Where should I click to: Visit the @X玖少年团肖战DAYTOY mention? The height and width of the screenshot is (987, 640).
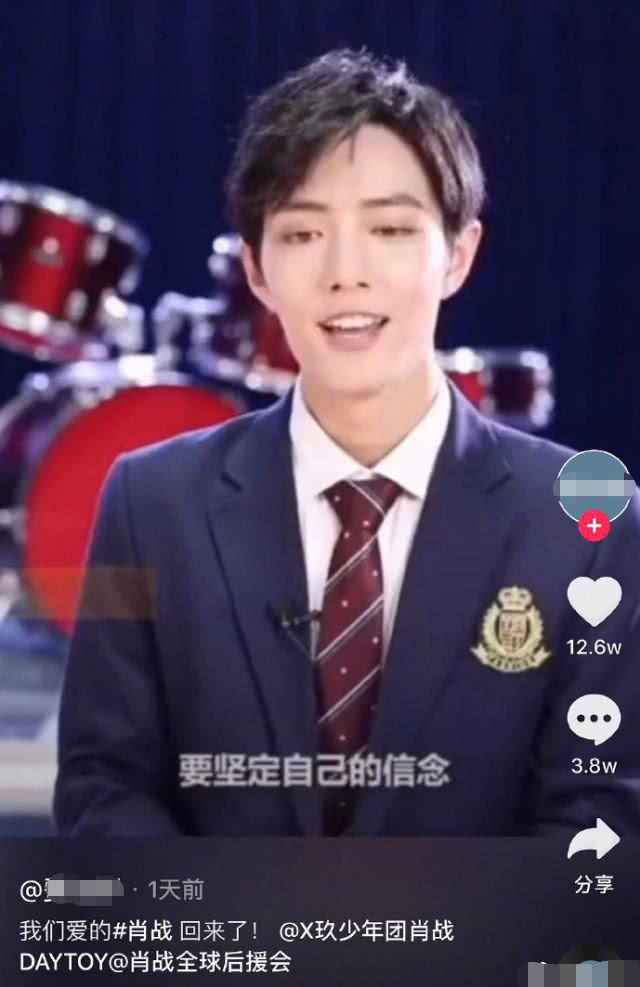[365, 931]
